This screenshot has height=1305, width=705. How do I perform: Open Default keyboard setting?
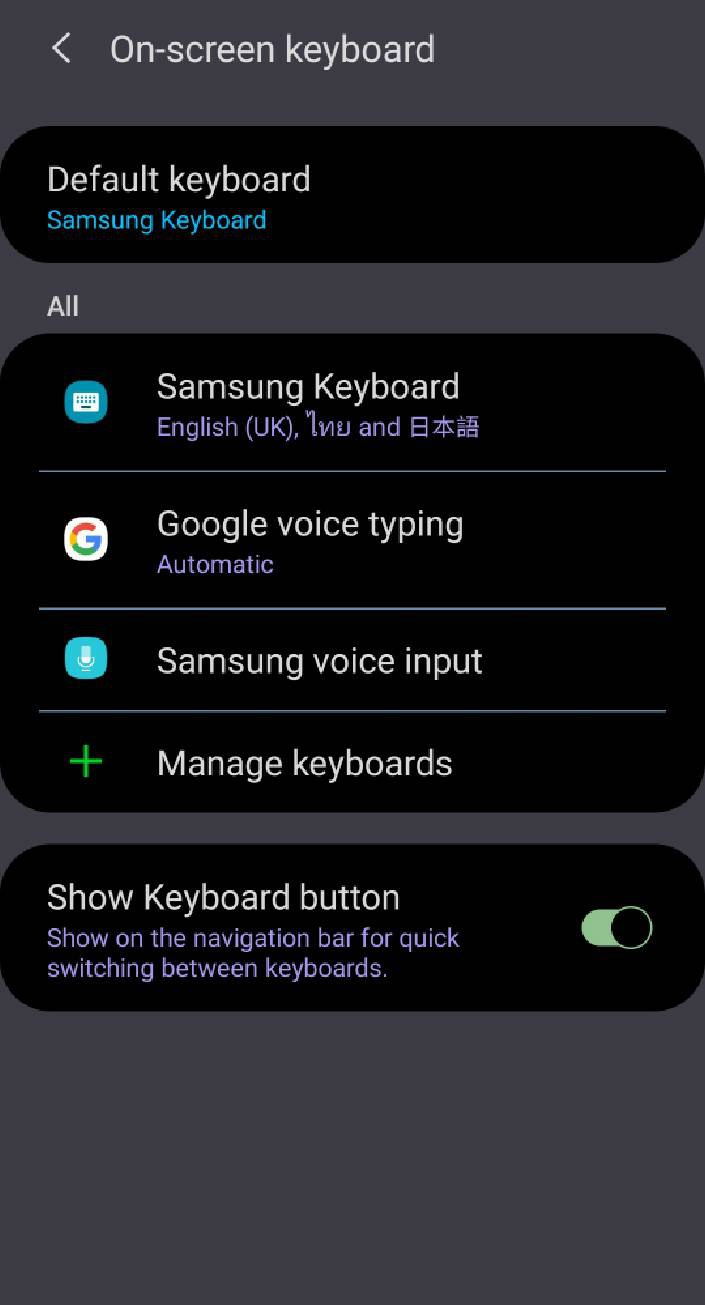pos(352,196)
